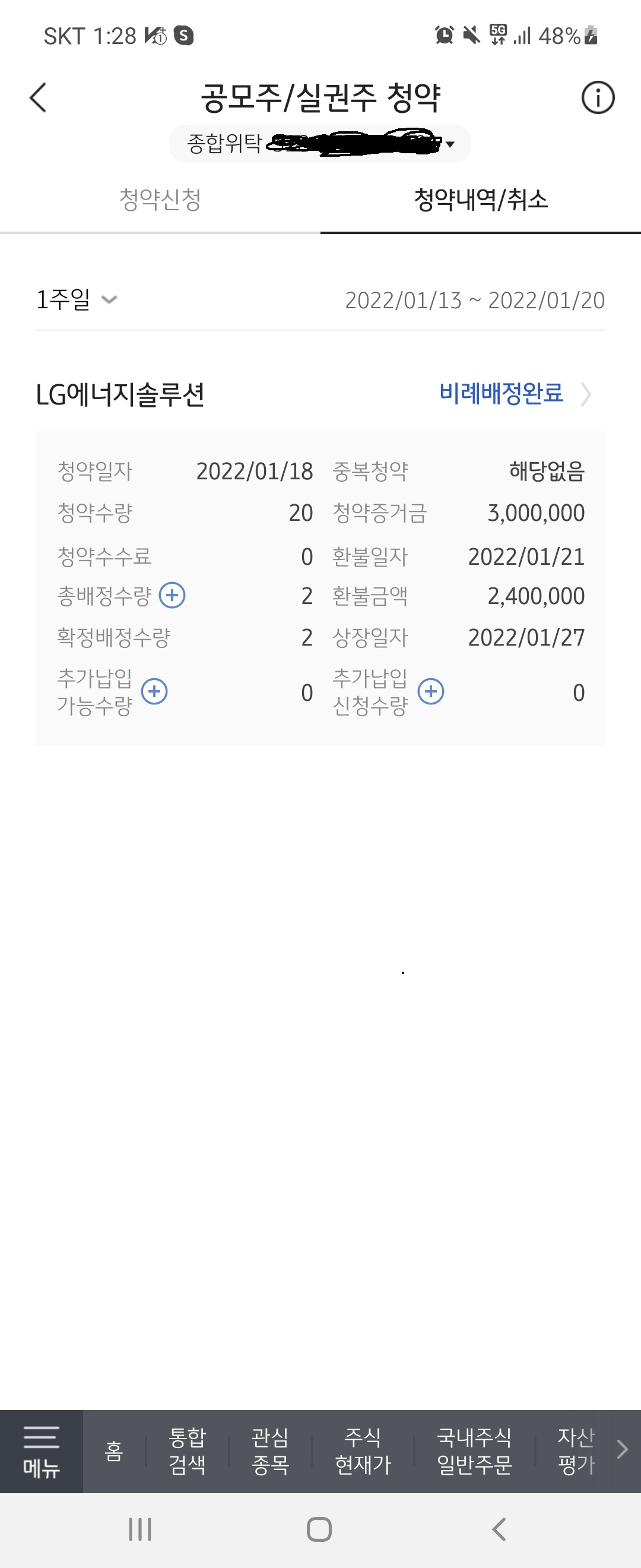Go back using the top-left arrow

[x=38, y=97]
